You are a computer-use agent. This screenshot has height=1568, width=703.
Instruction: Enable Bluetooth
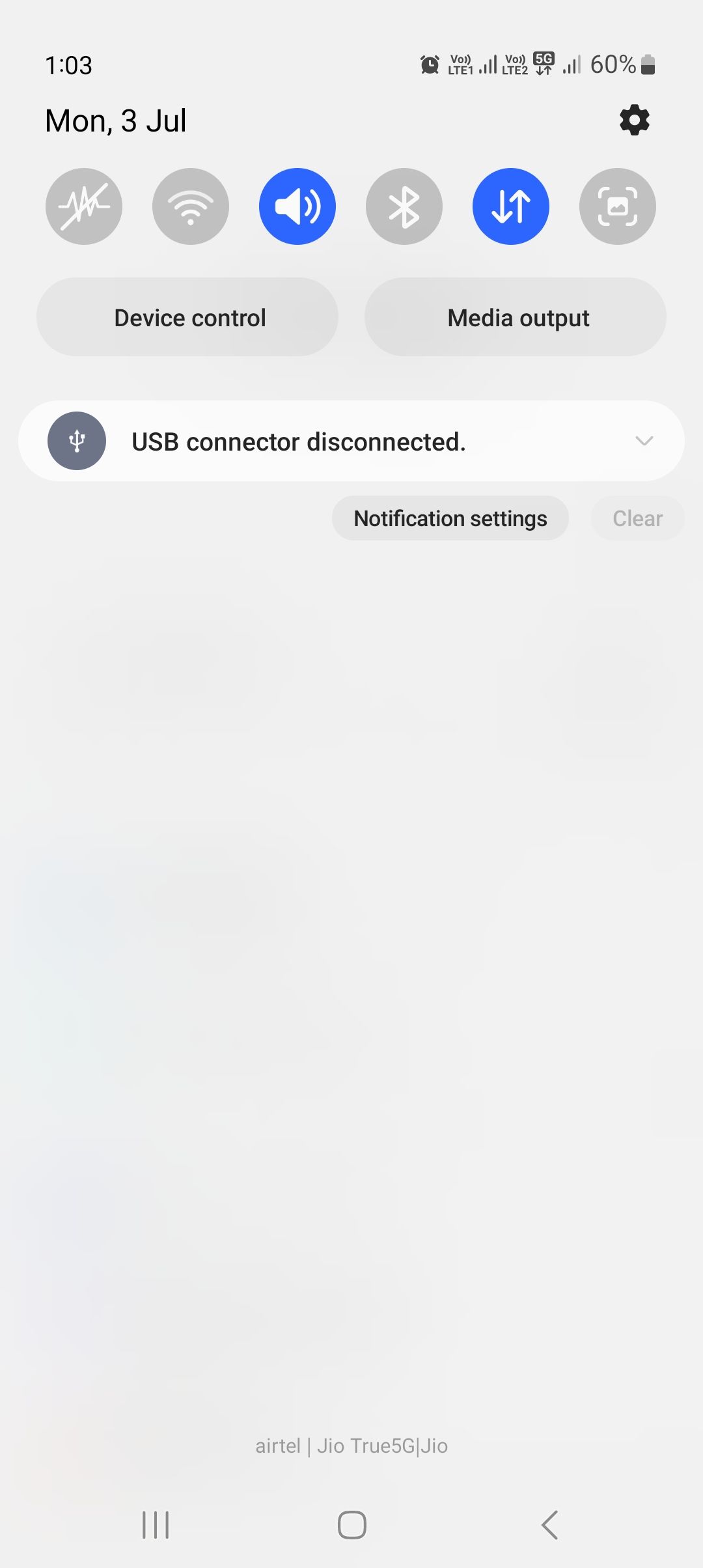pyautogui.click(x=404, y=206)
